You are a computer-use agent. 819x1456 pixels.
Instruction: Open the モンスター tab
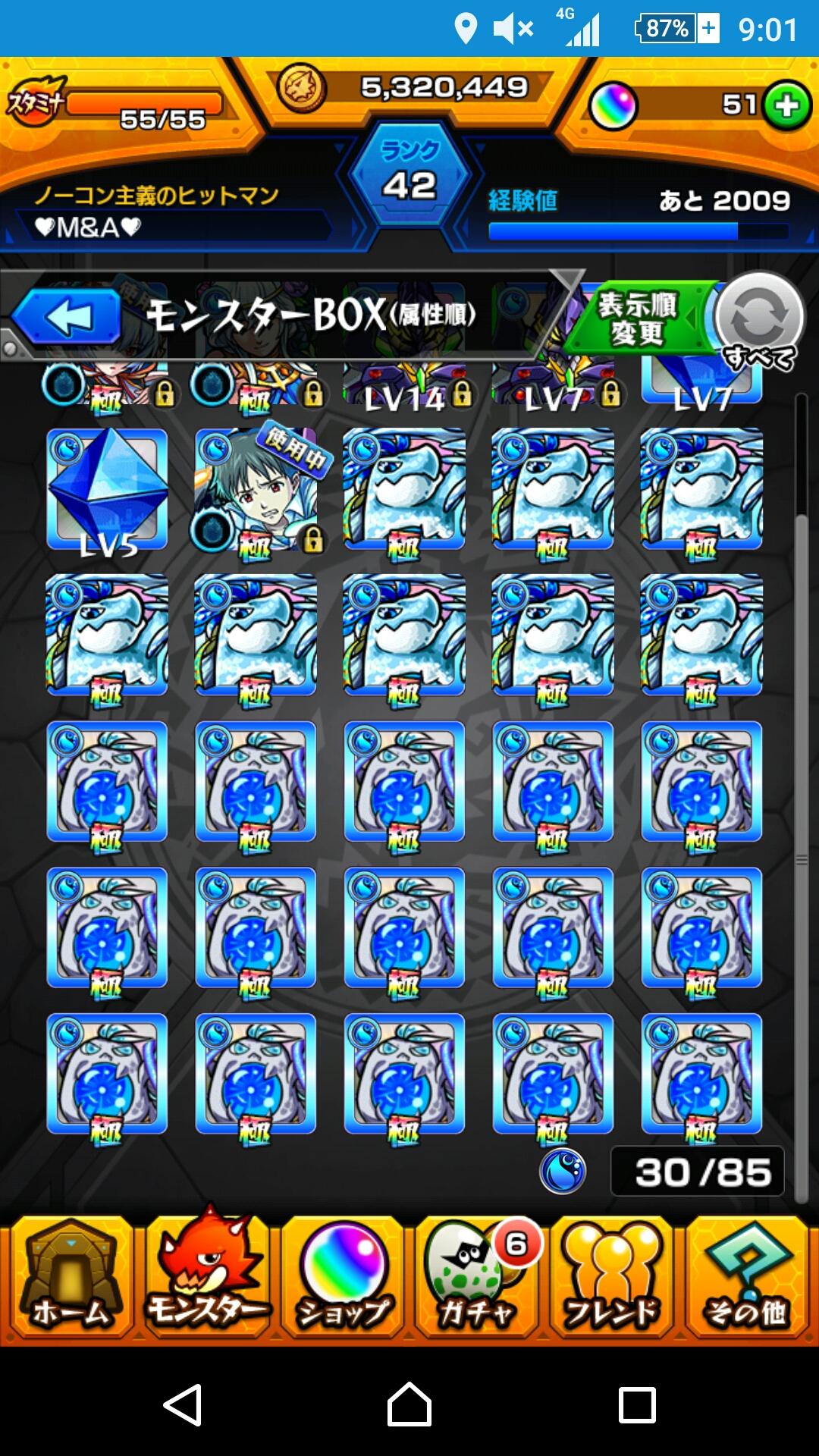tap(206, 1279)
